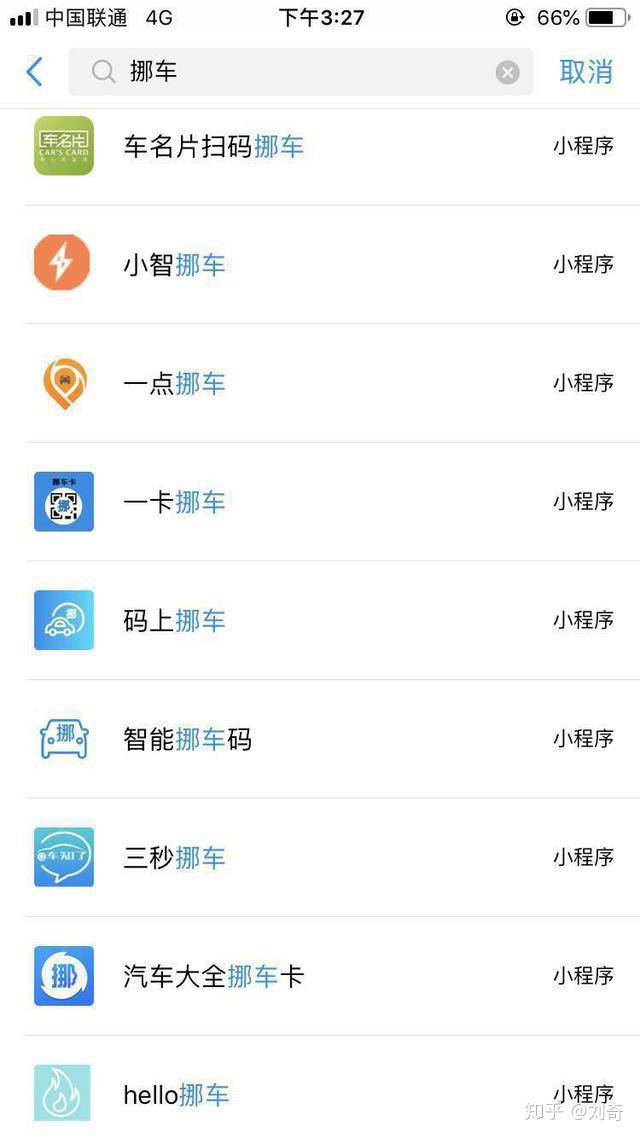Clear the search text
Viewport: 640px width, 1138px height.
508,72
